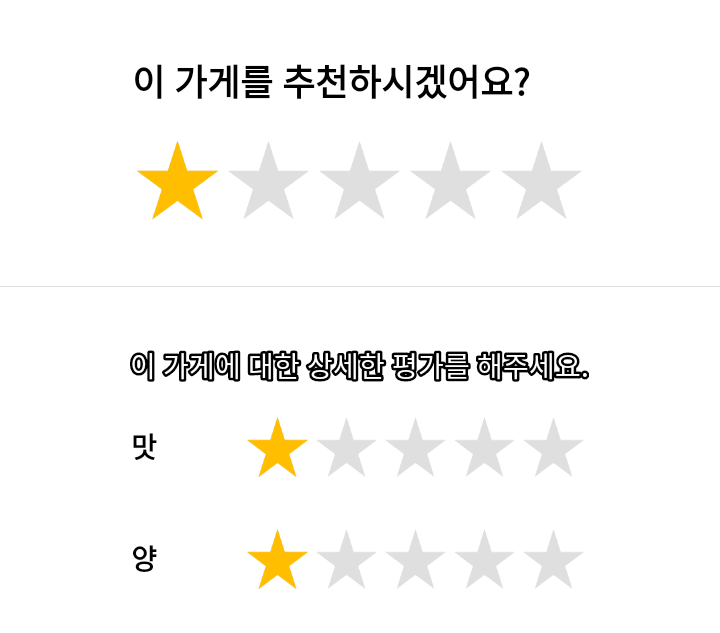Select five stars for store recommendation
The width and height of the screenshot is (720, 633).
tap(541, 183)
